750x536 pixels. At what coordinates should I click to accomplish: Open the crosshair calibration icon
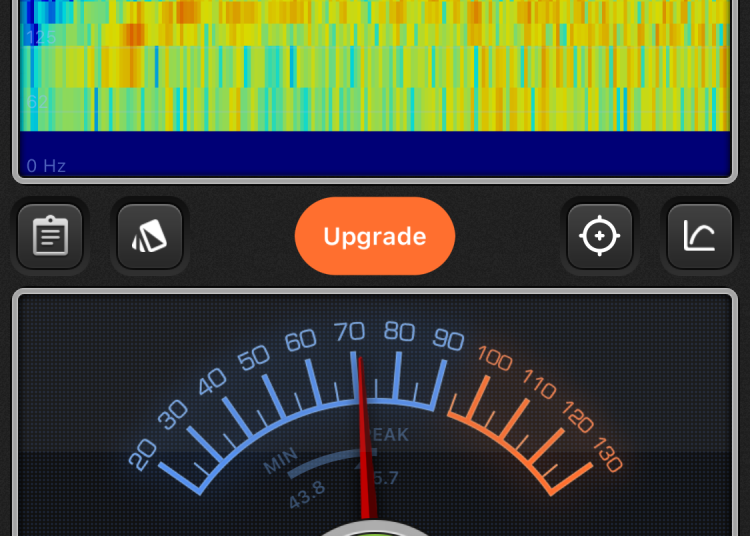tap(600, 236)
